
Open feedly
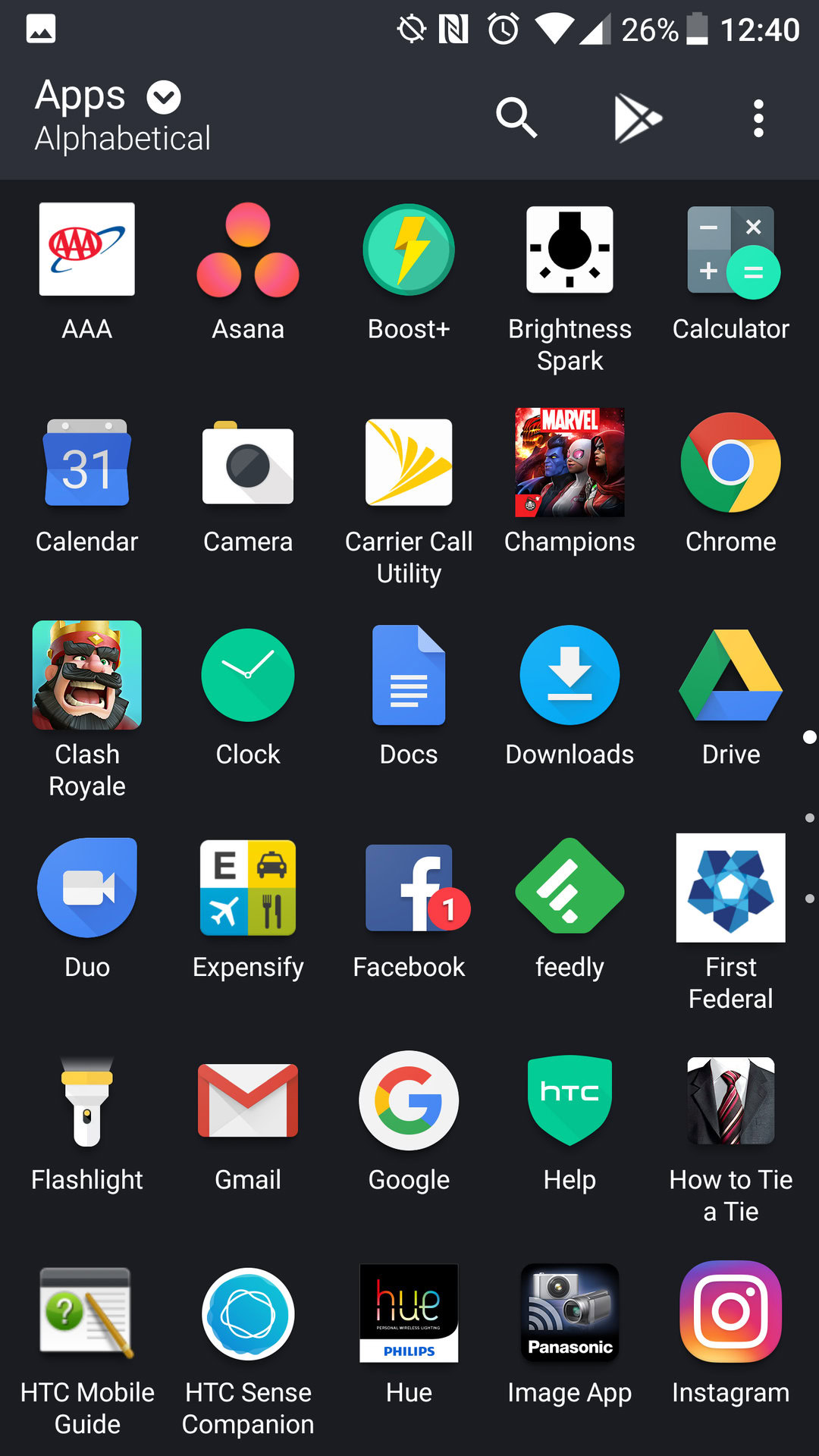click(570, 888)
